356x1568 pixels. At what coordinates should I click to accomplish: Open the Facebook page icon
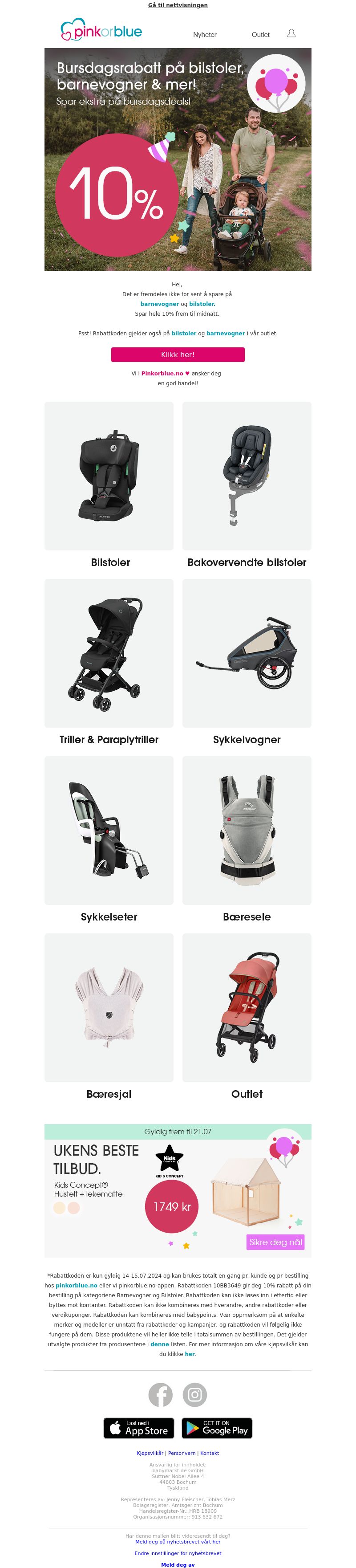pyautogui.click(x=161, y=1394)
